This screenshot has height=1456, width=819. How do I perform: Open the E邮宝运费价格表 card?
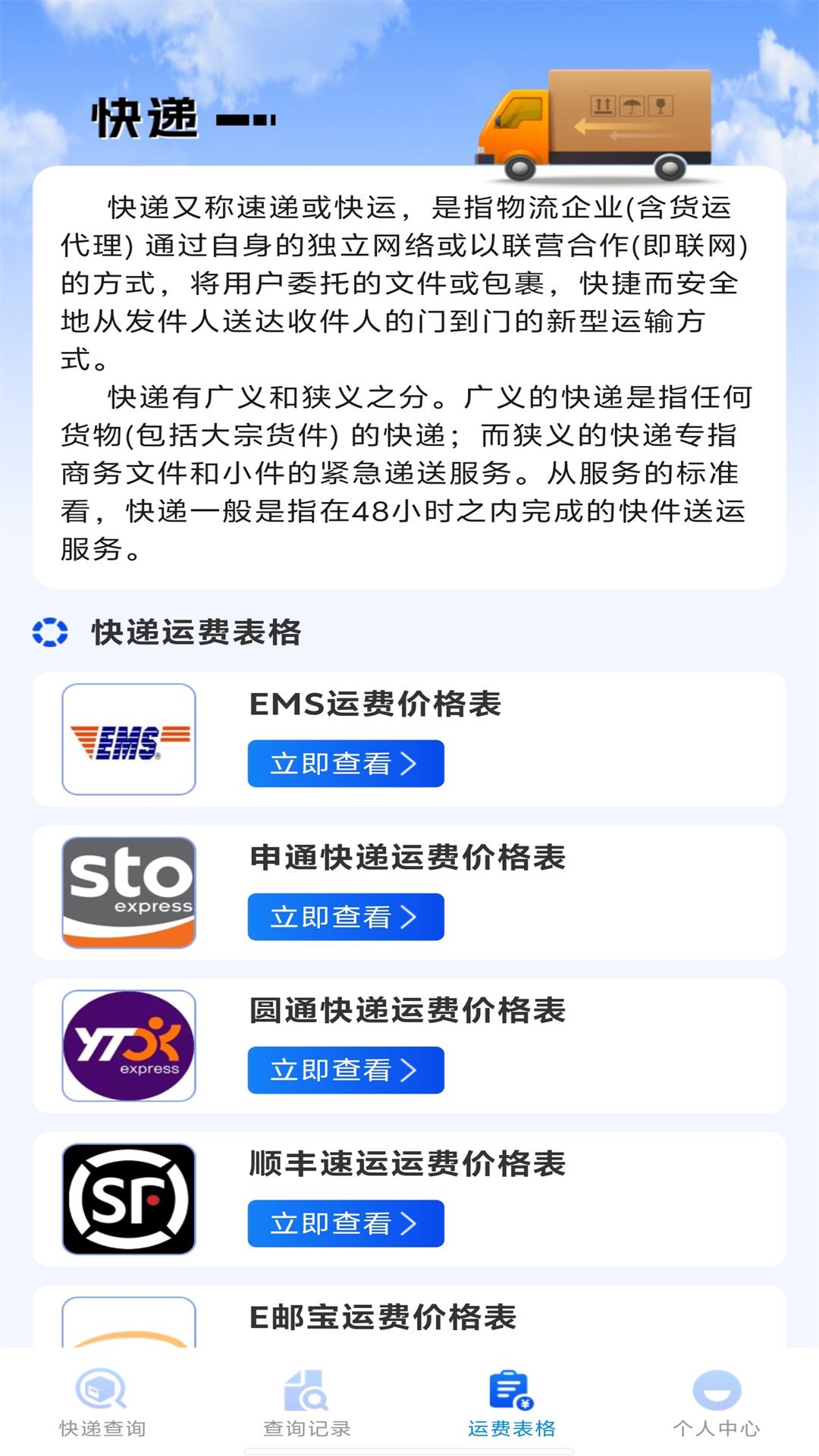tap(383, 1318)
